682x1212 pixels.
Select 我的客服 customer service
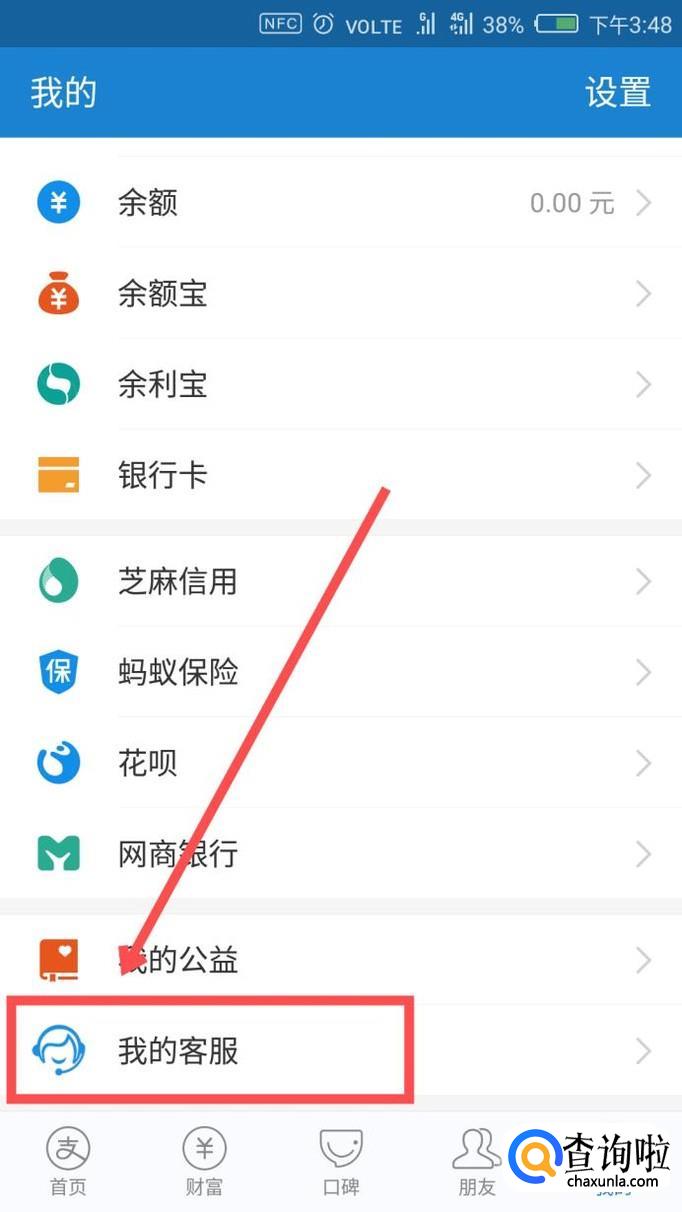(x=341, y=1051)
